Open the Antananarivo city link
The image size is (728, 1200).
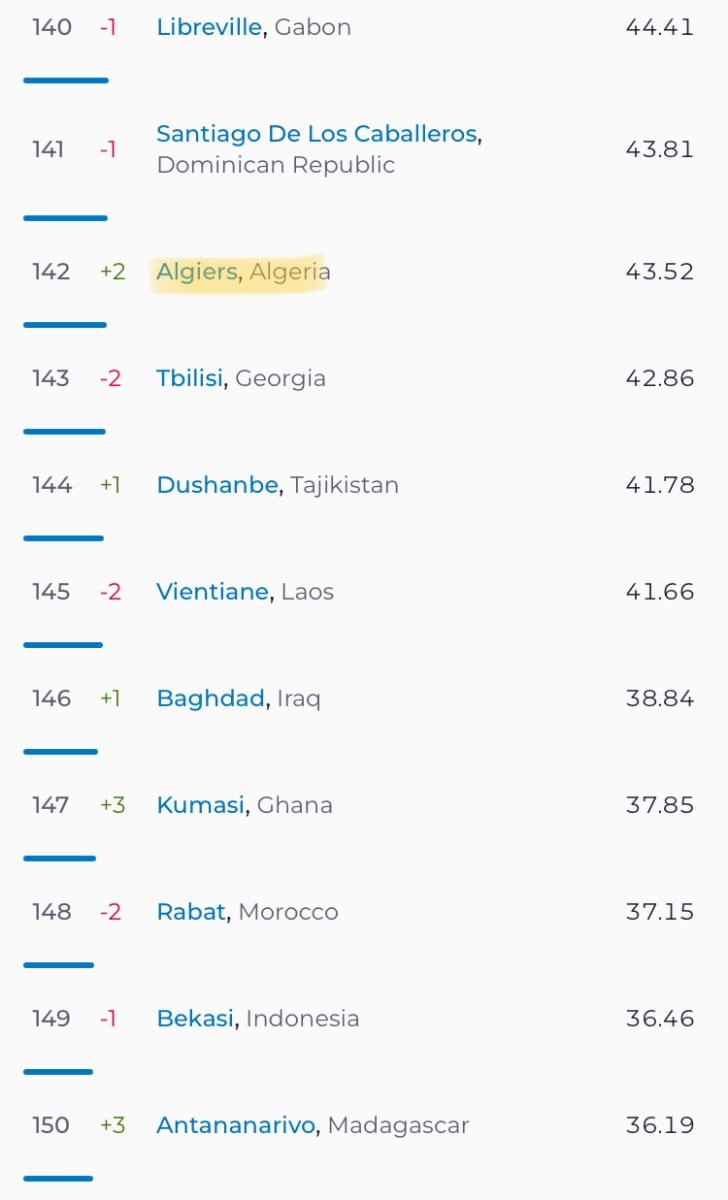(236, 1125)
